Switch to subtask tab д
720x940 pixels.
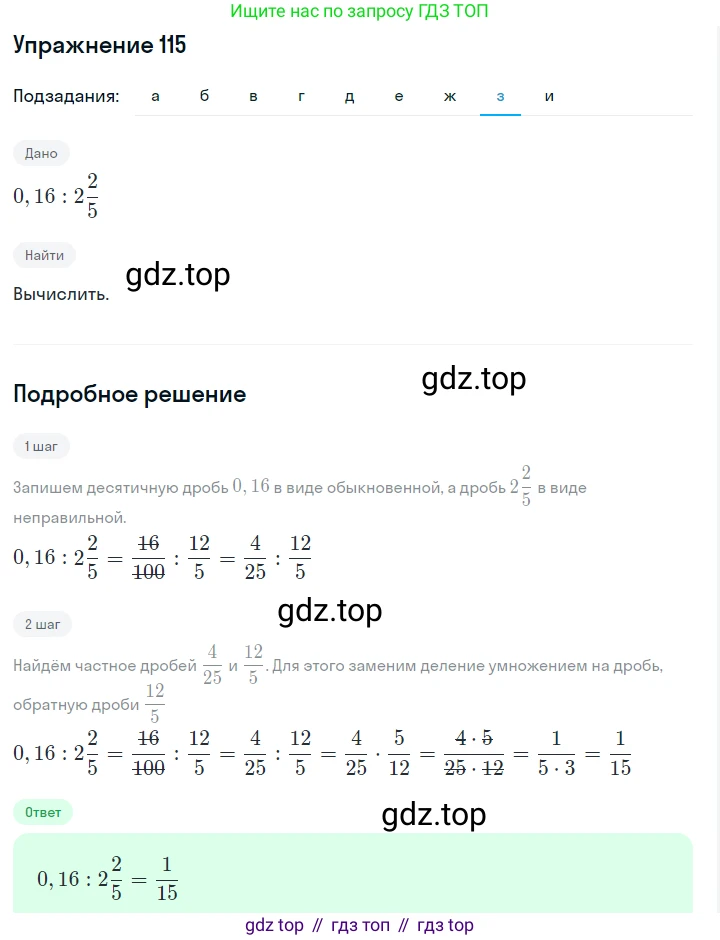coord(350,97)
